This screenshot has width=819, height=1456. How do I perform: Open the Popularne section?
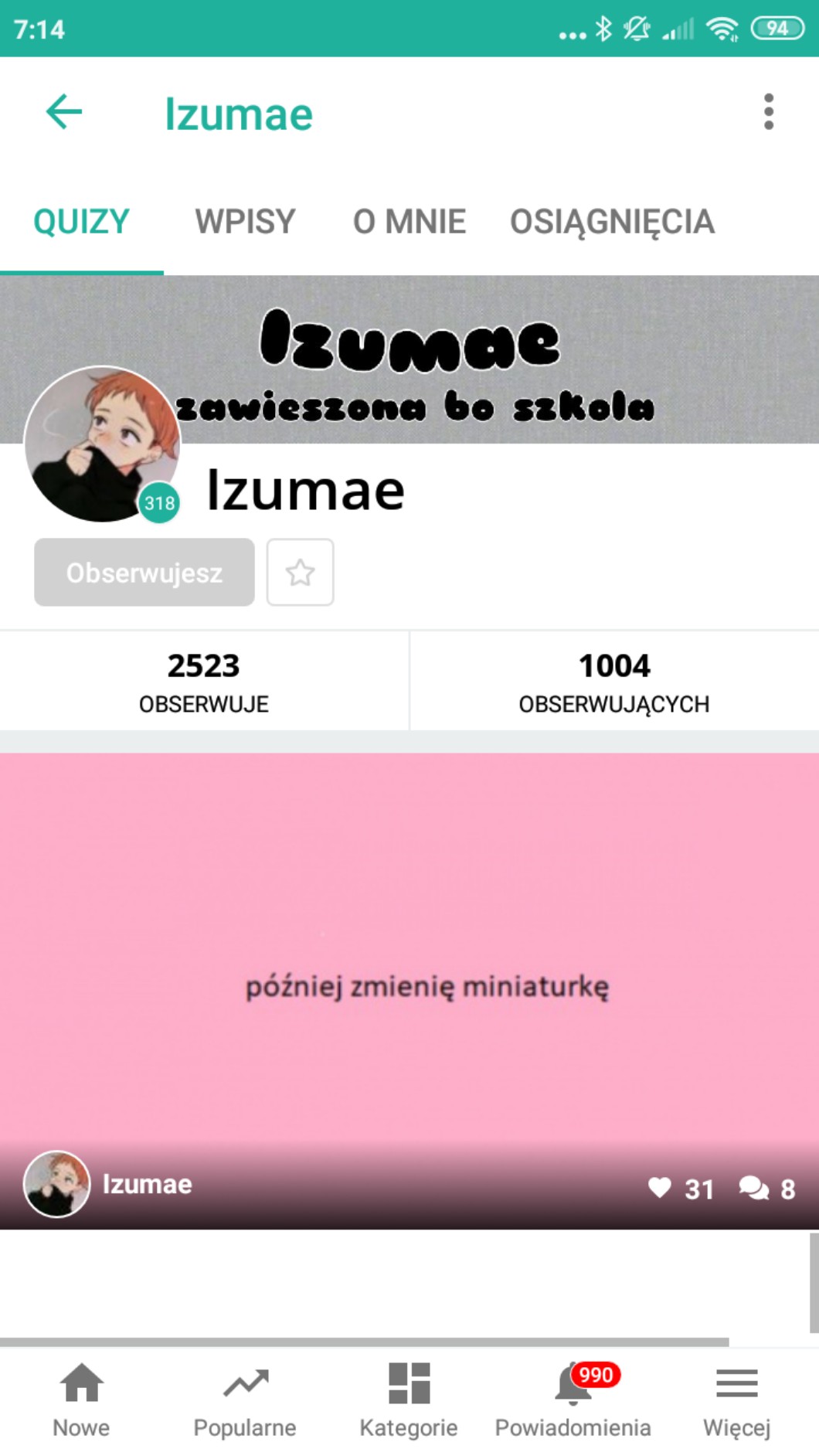click(x=245, y=1400)
